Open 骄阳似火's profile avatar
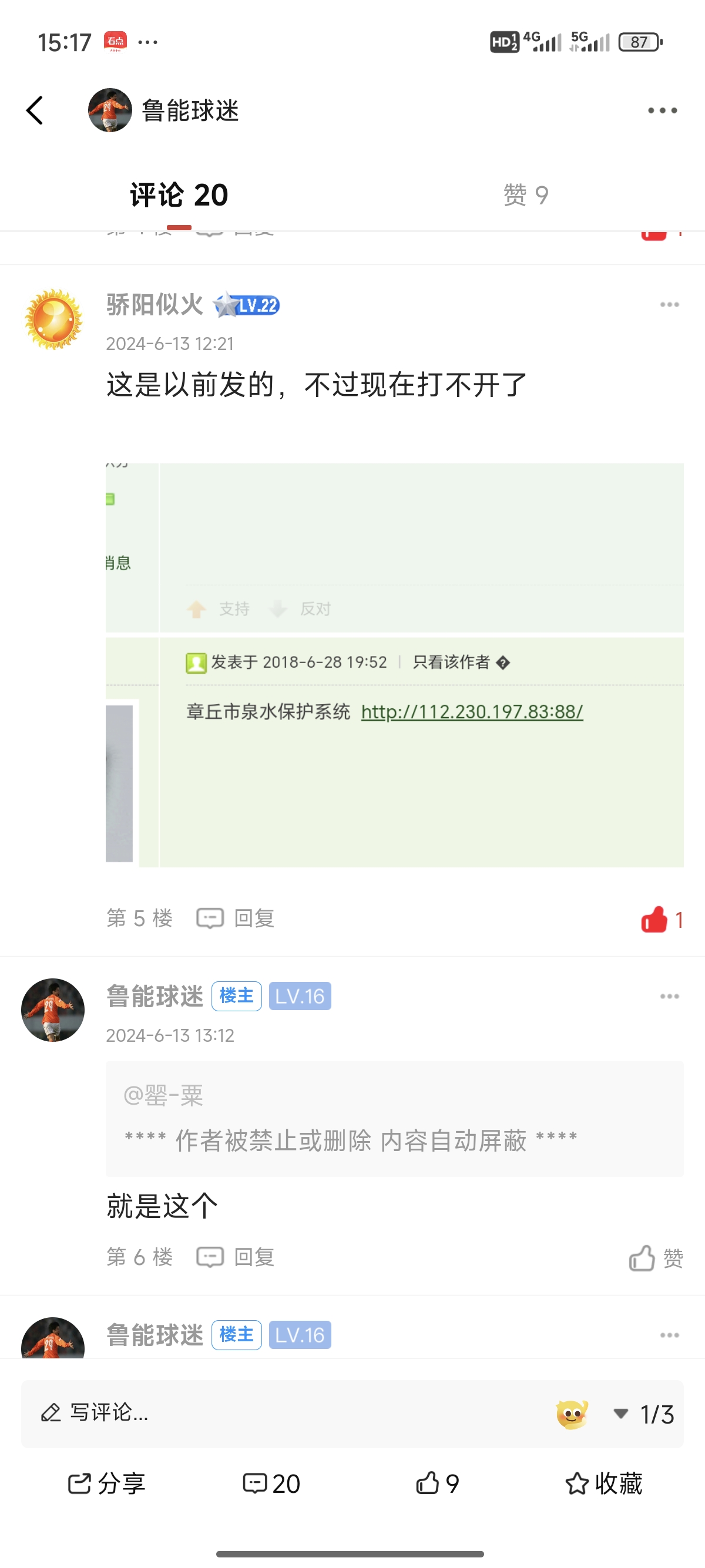705x1568 pixels. pos(53,319)
